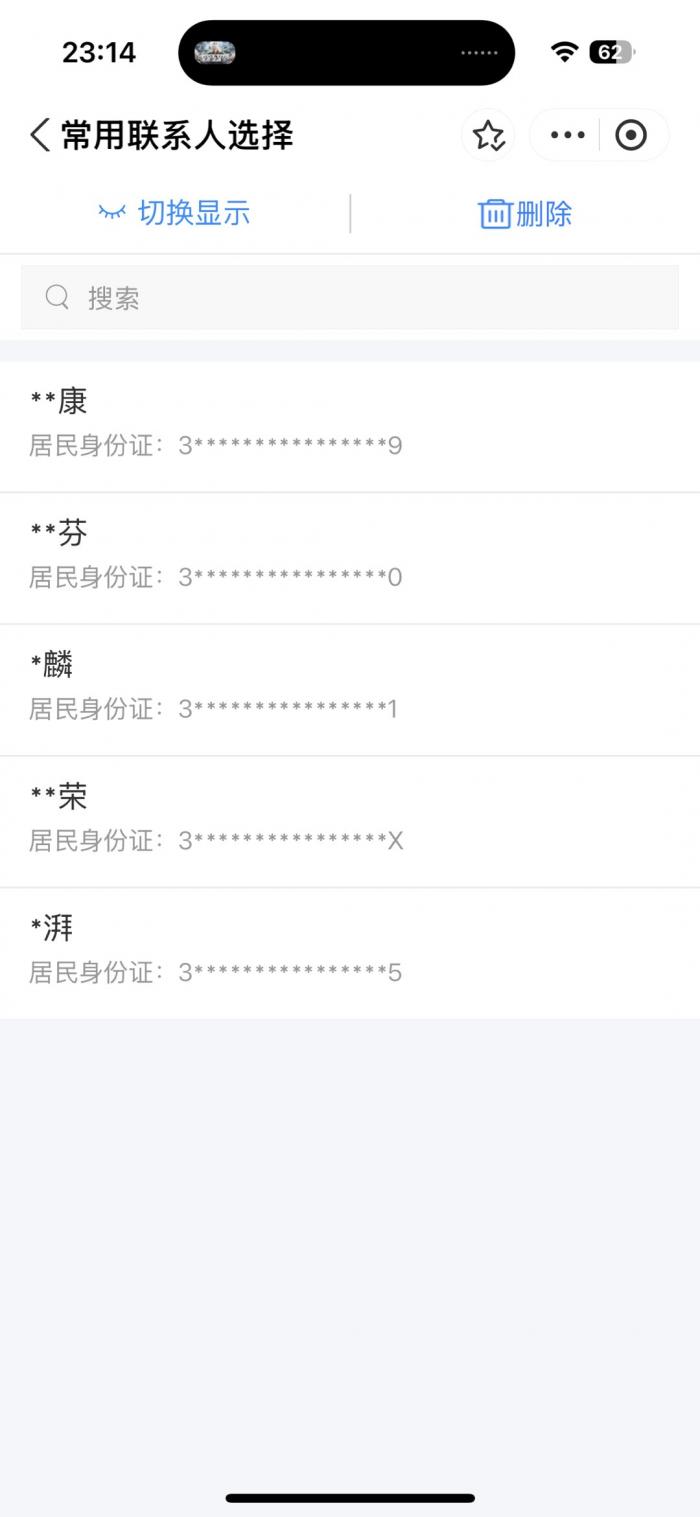The image size is (700, 1517).
Task: Add mini program to favorites star
Action: 488,135
